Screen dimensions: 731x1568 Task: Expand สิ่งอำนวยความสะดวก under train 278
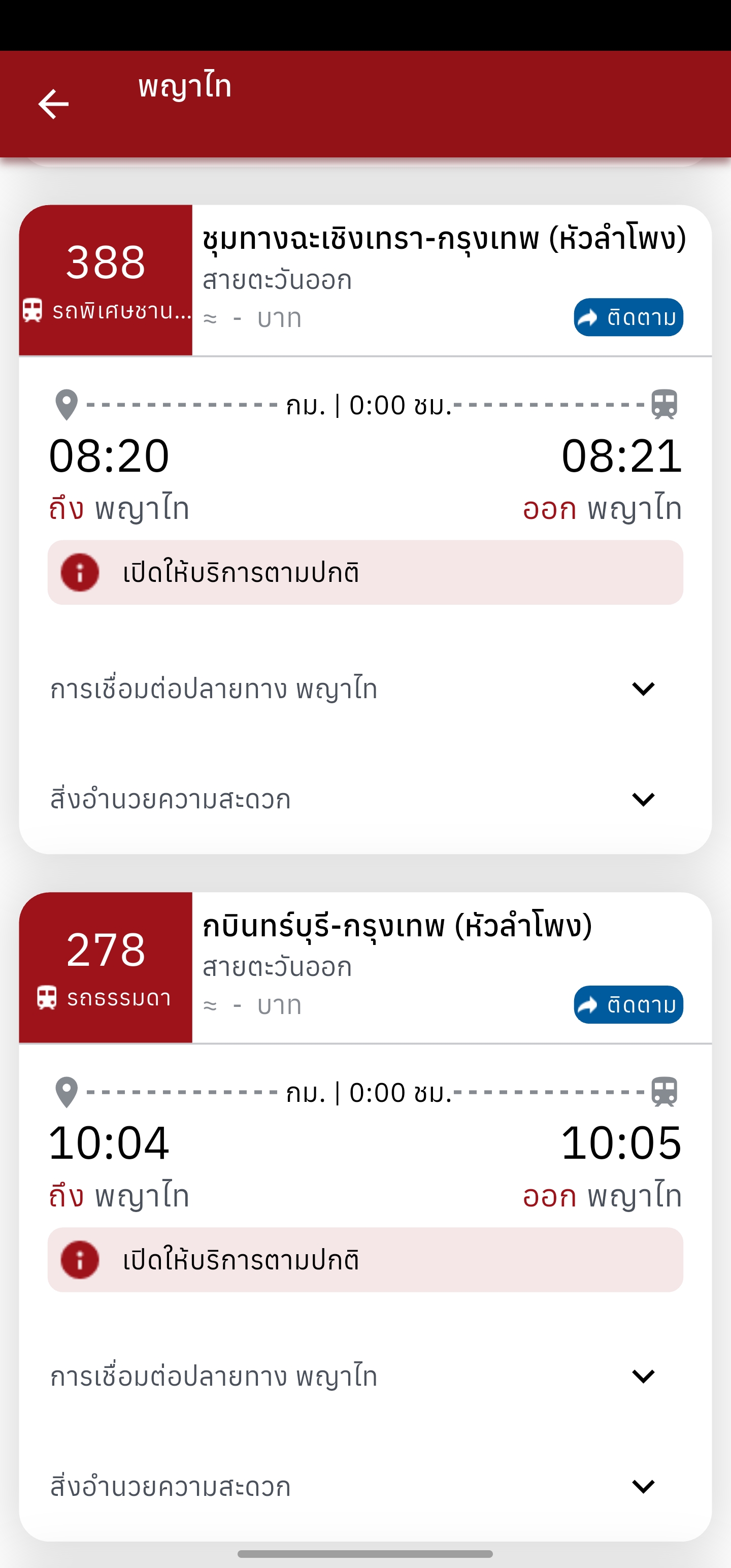pyautogui.click(x=643, y=1486)
